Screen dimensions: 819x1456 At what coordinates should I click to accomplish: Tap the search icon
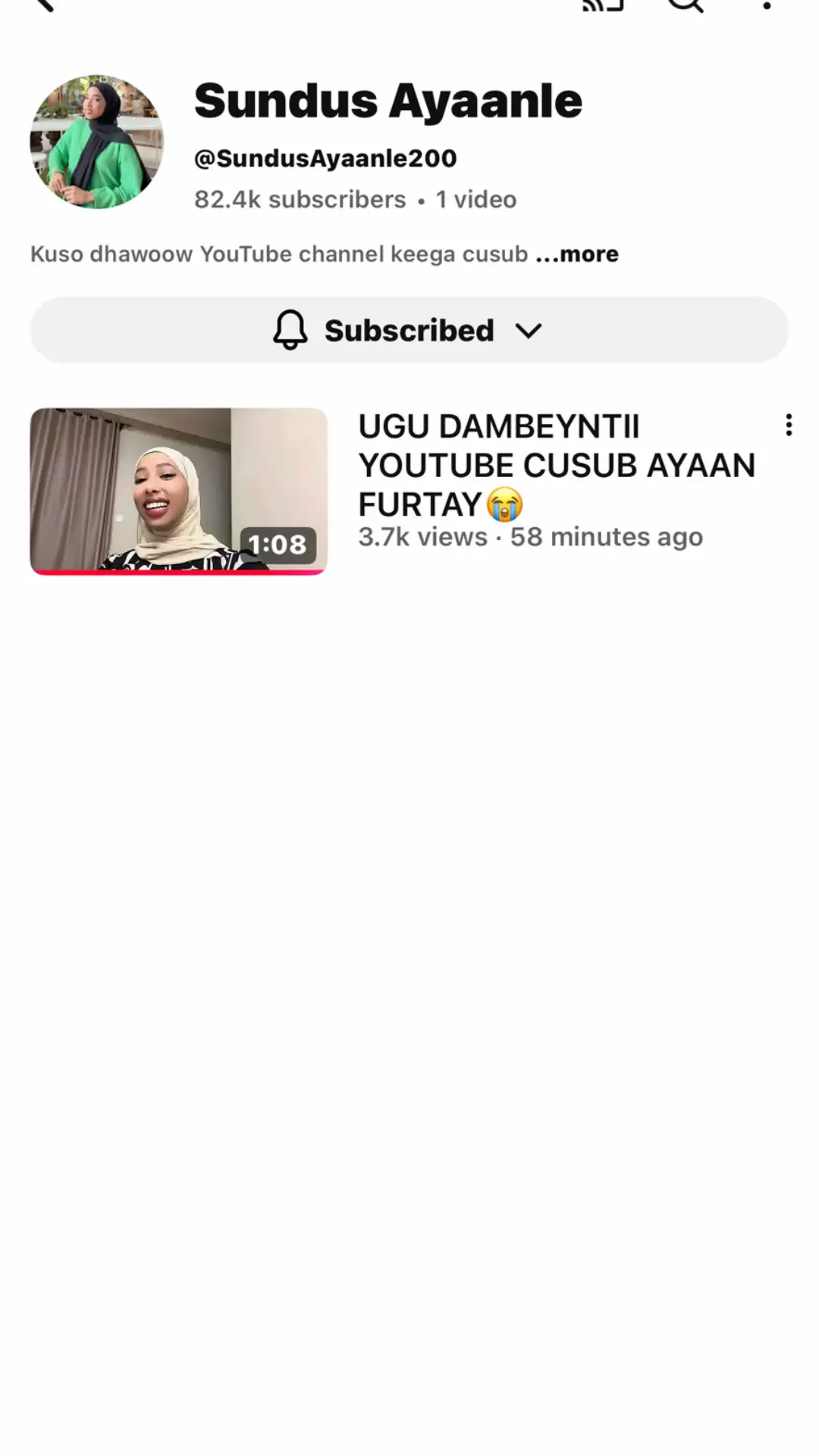(685, 6)
